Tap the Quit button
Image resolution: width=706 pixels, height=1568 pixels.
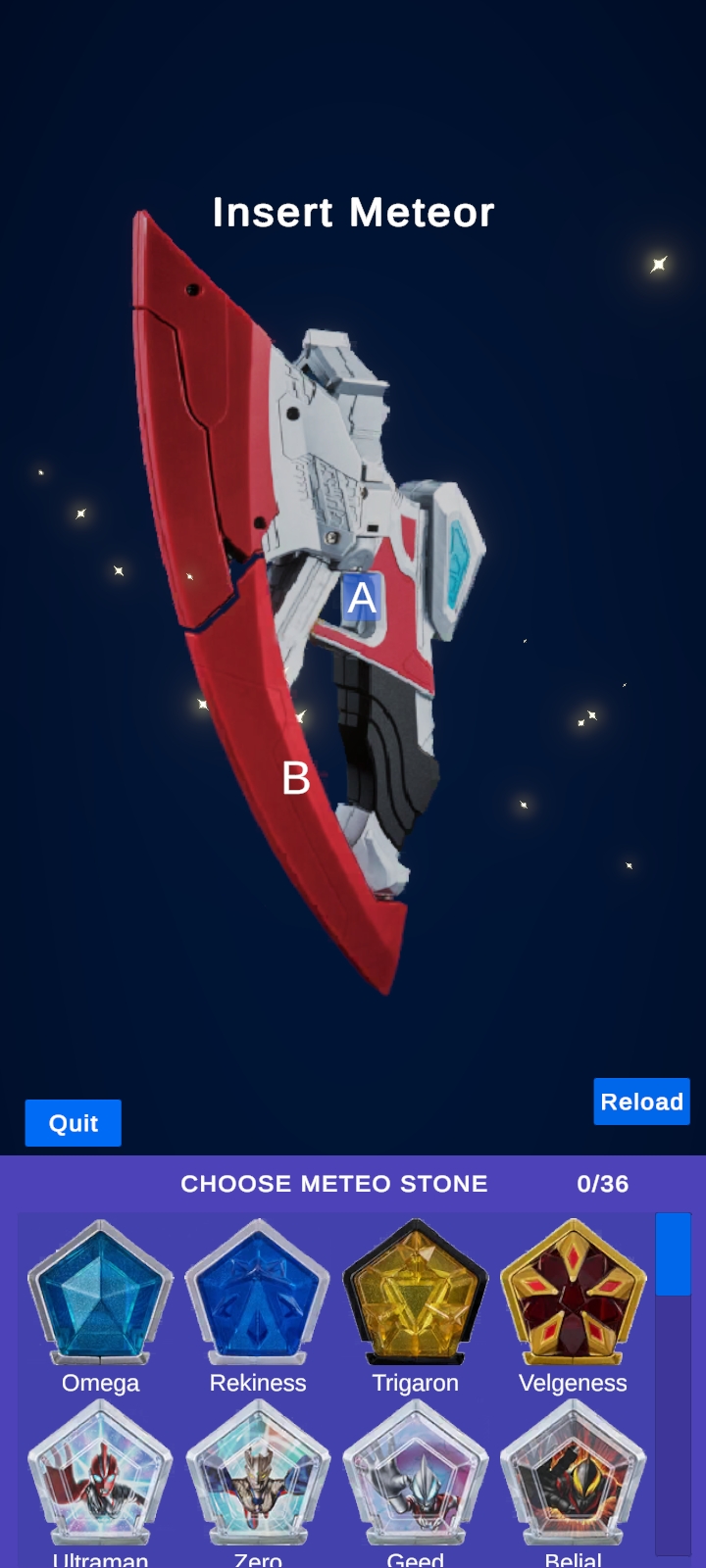[74, 1123]
